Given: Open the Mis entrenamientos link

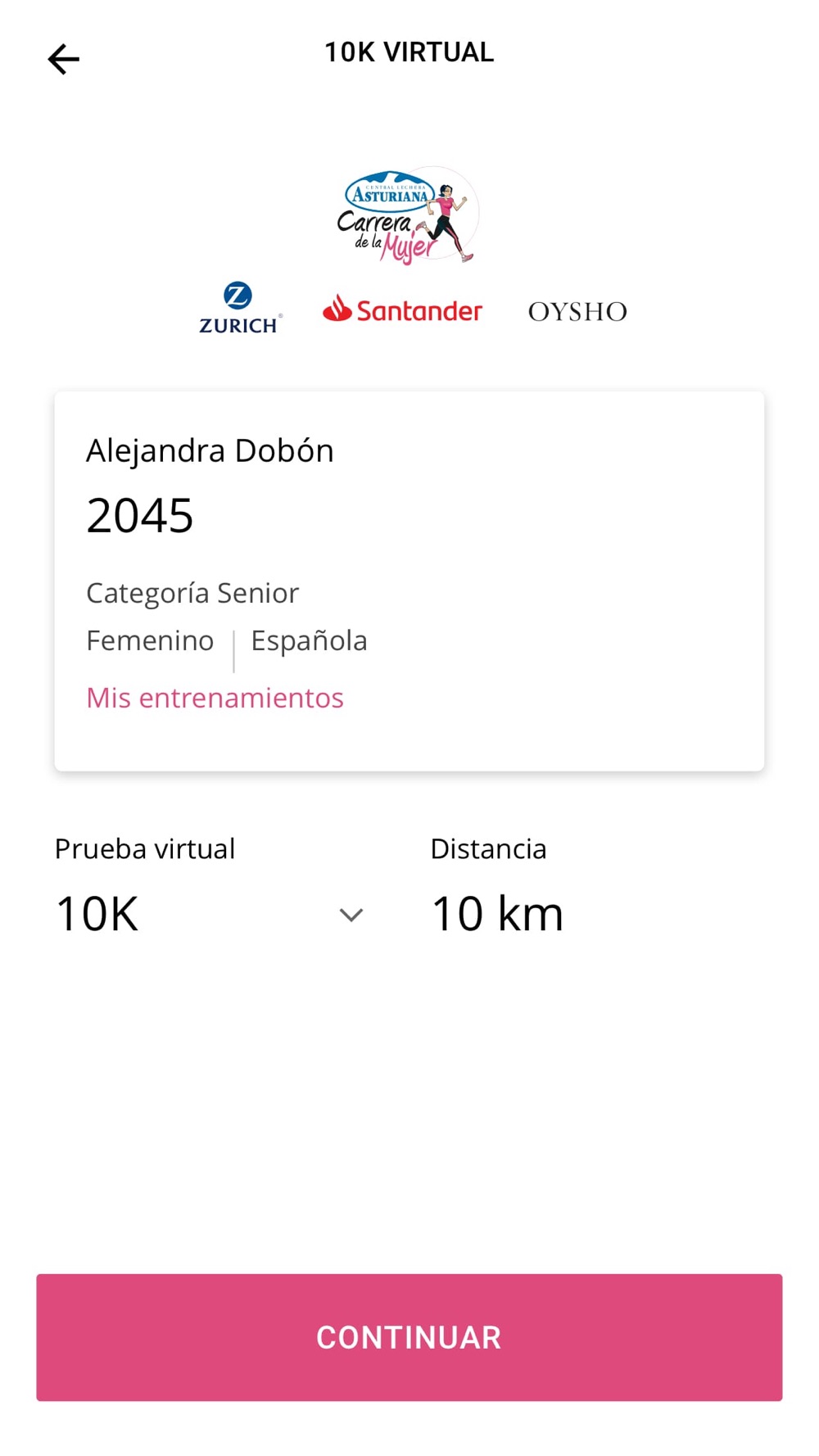Looking at the screenshot, I should click(x=215, y=698).
